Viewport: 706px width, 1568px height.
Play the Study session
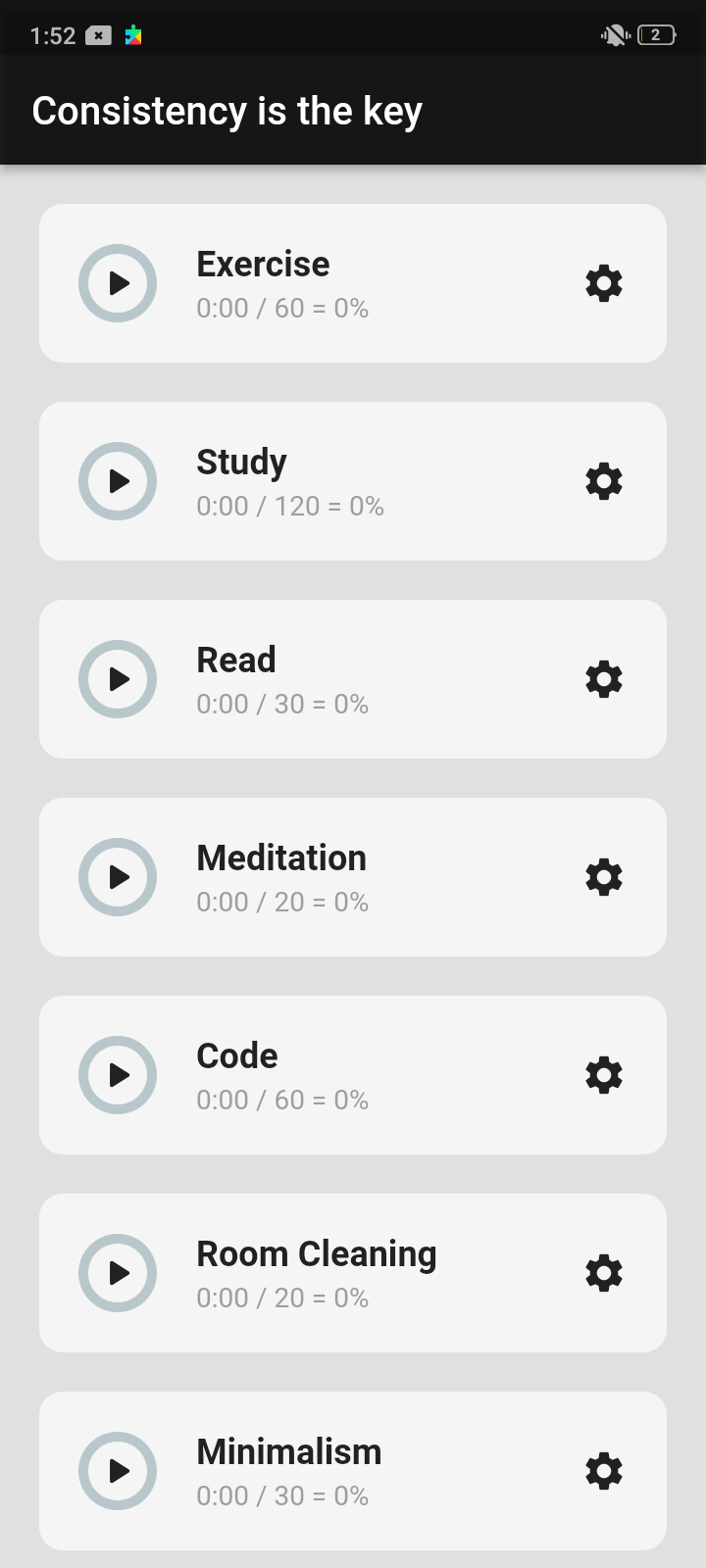[x=118, y=481]
